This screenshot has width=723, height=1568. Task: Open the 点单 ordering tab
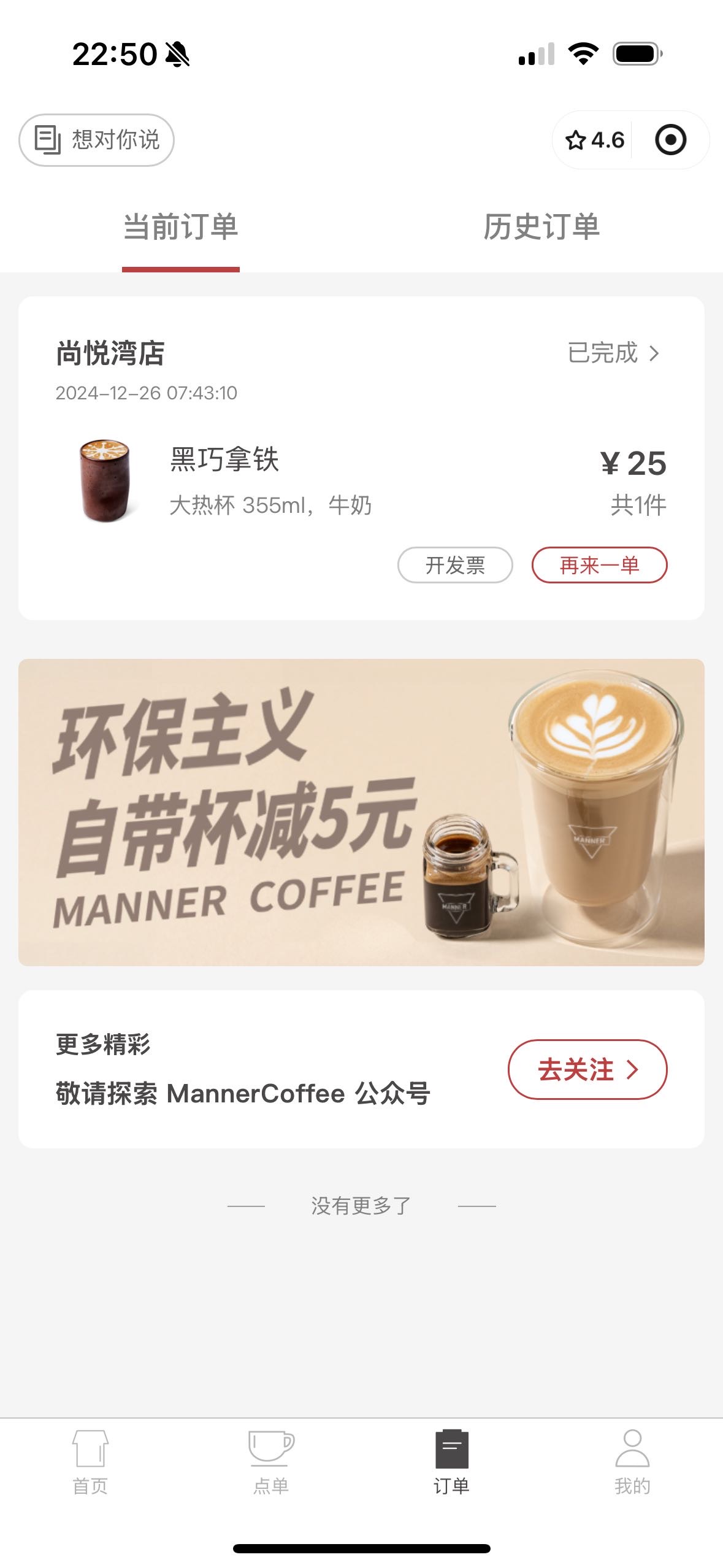271,1462
